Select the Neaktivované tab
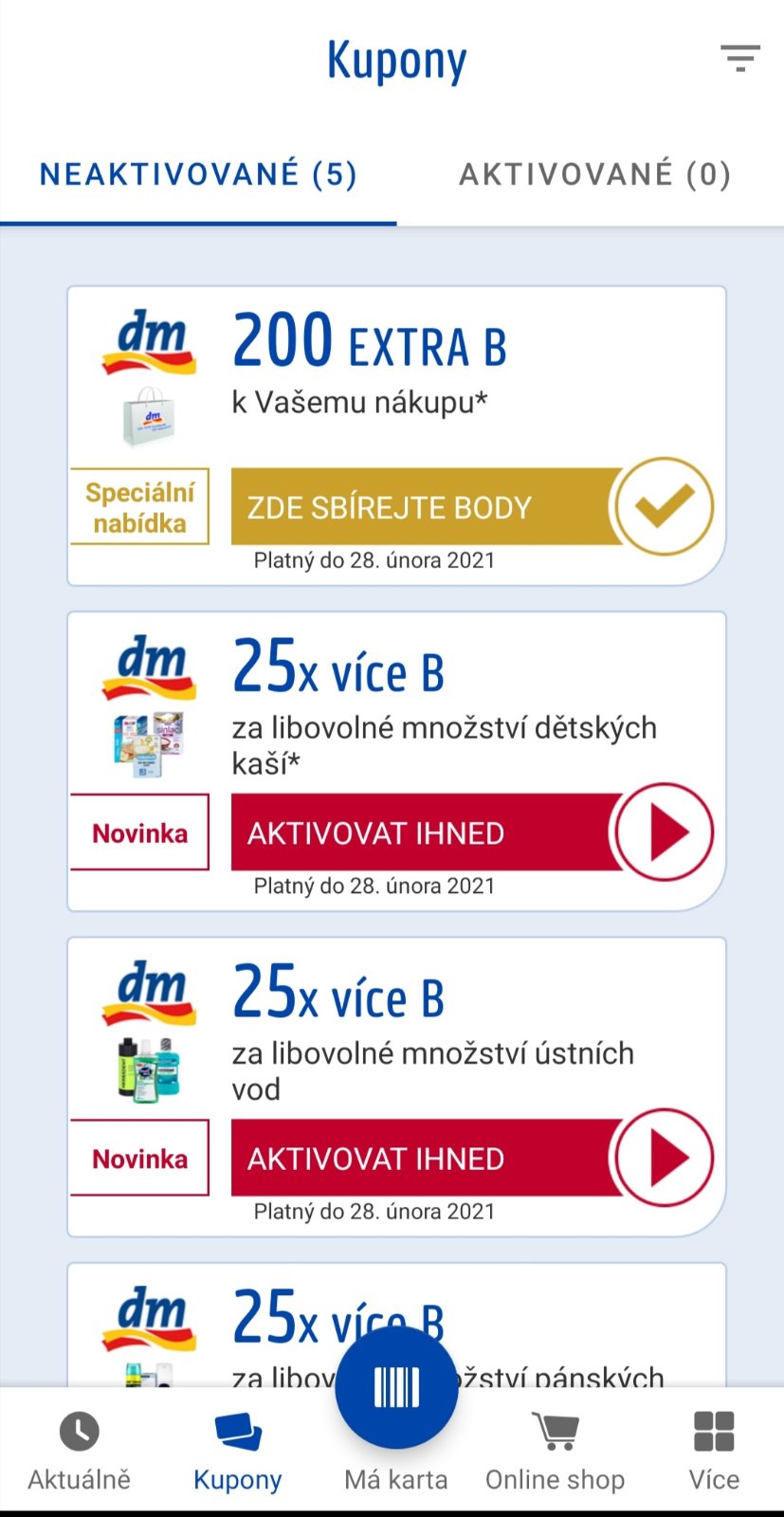The image size is (784, 1517). pyautogui.click(x=198, y=174)
